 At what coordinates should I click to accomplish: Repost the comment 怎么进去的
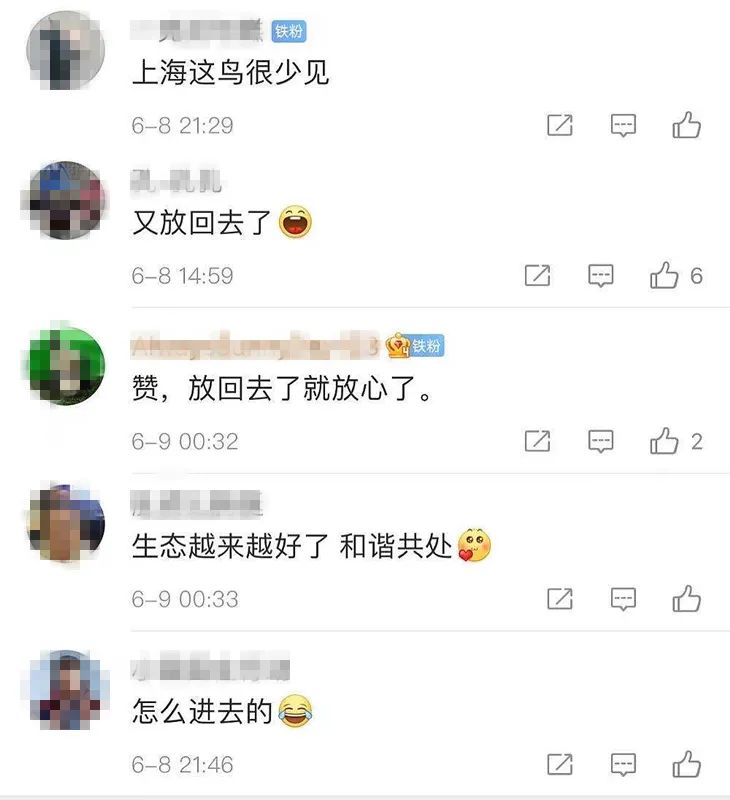click(560, 765)
